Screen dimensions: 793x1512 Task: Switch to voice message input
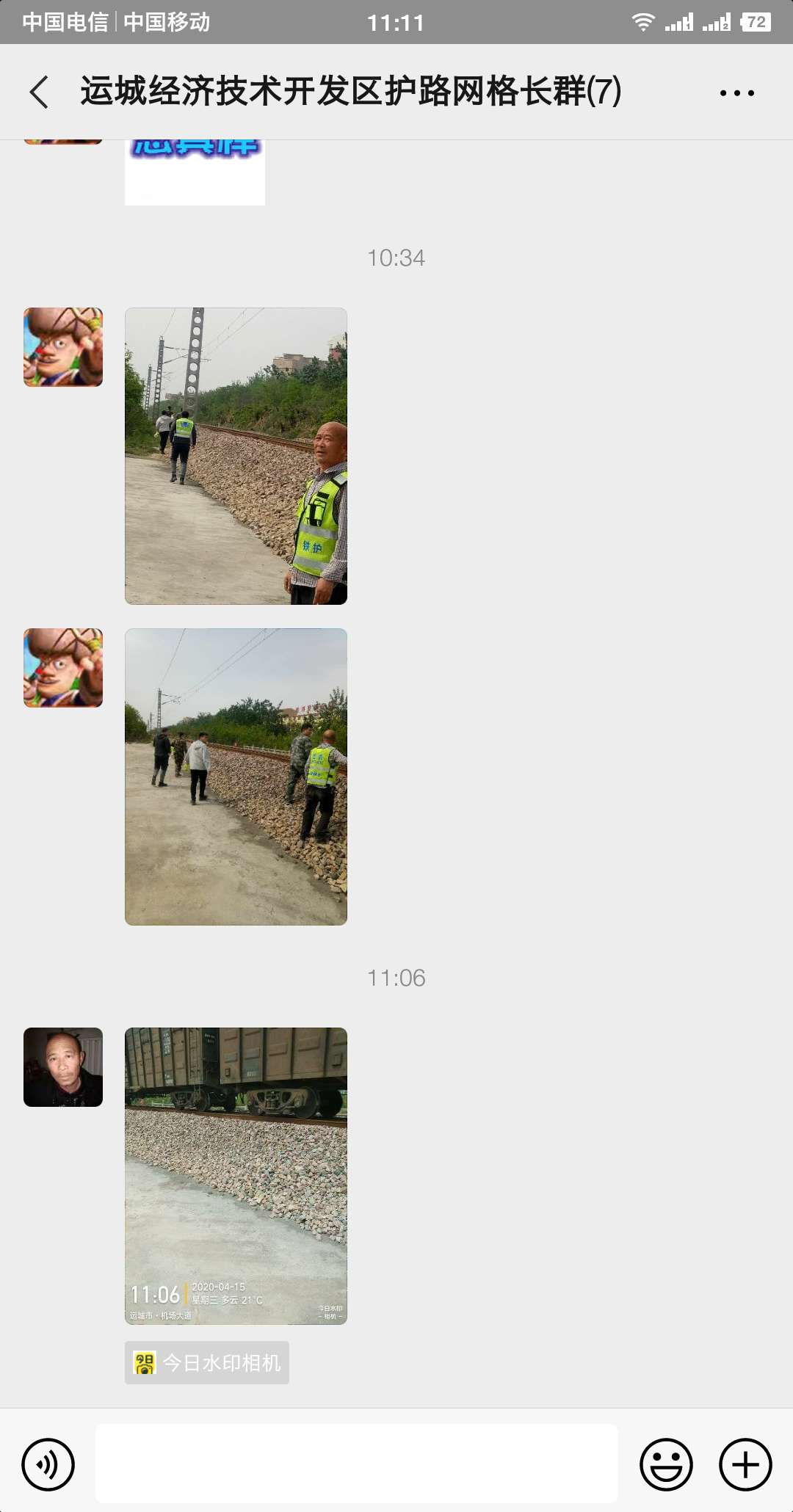coord(48,1464)
